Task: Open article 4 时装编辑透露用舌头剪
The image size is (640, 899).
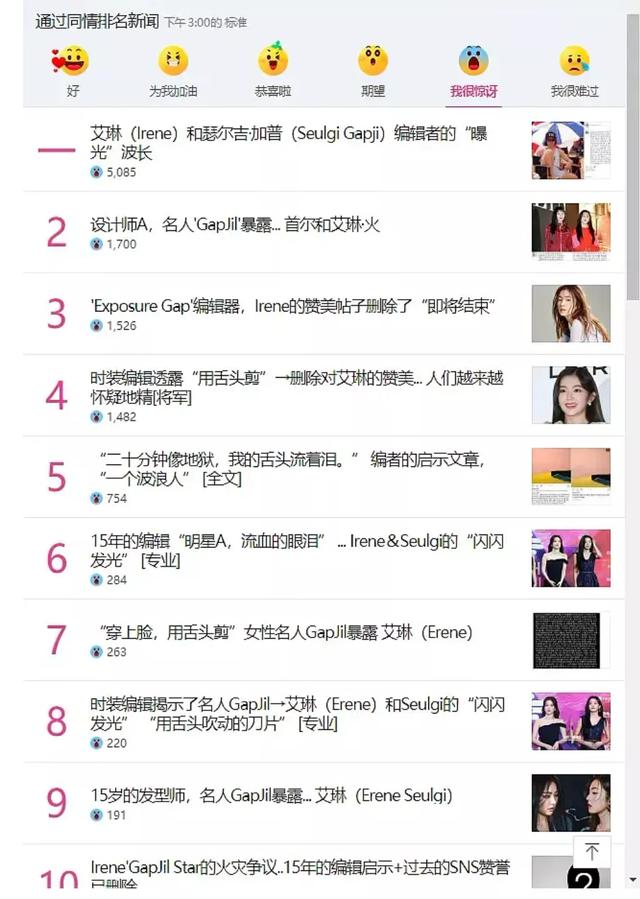Action: click(x=296, y=387)
